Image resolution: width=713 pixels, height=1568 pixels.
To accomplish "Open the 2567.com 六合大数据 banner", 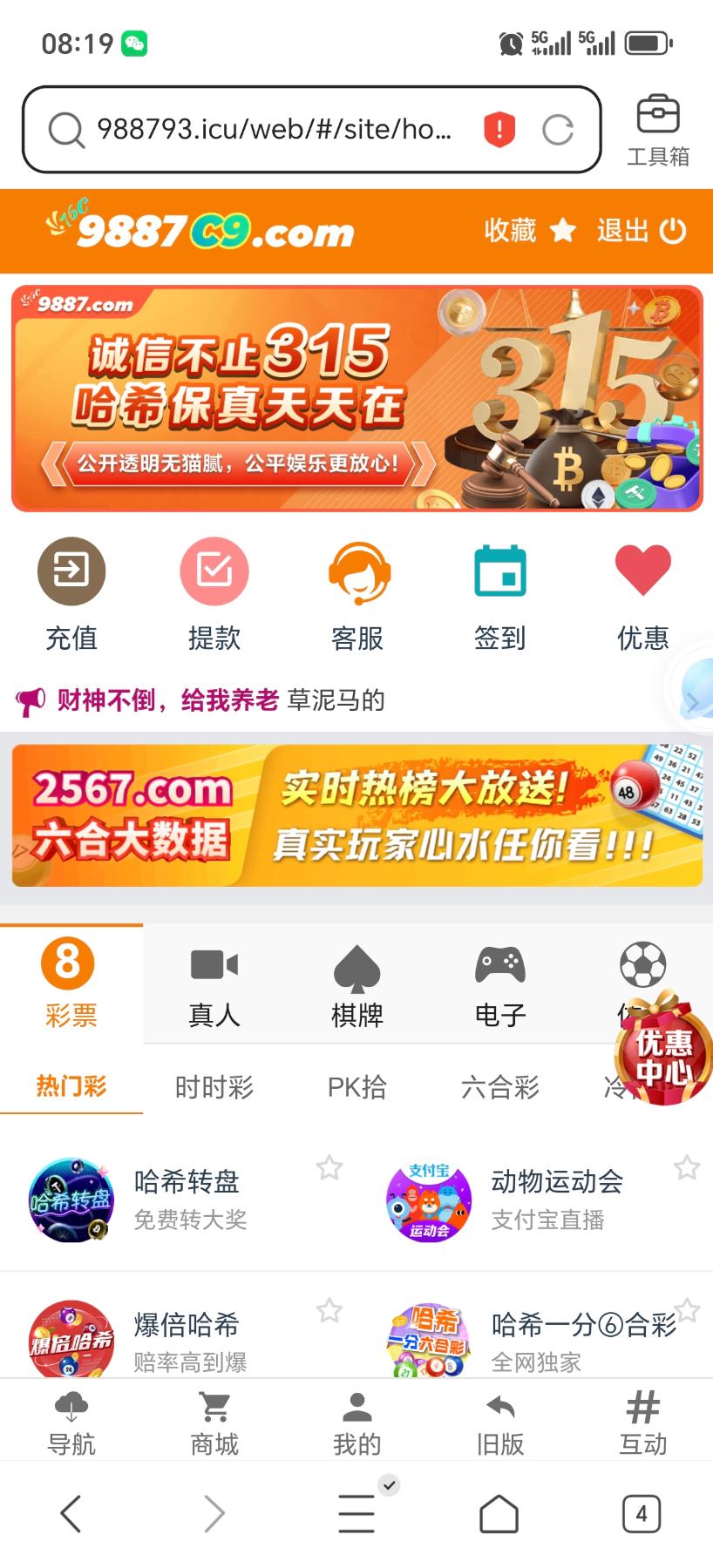I will (357, 815).
